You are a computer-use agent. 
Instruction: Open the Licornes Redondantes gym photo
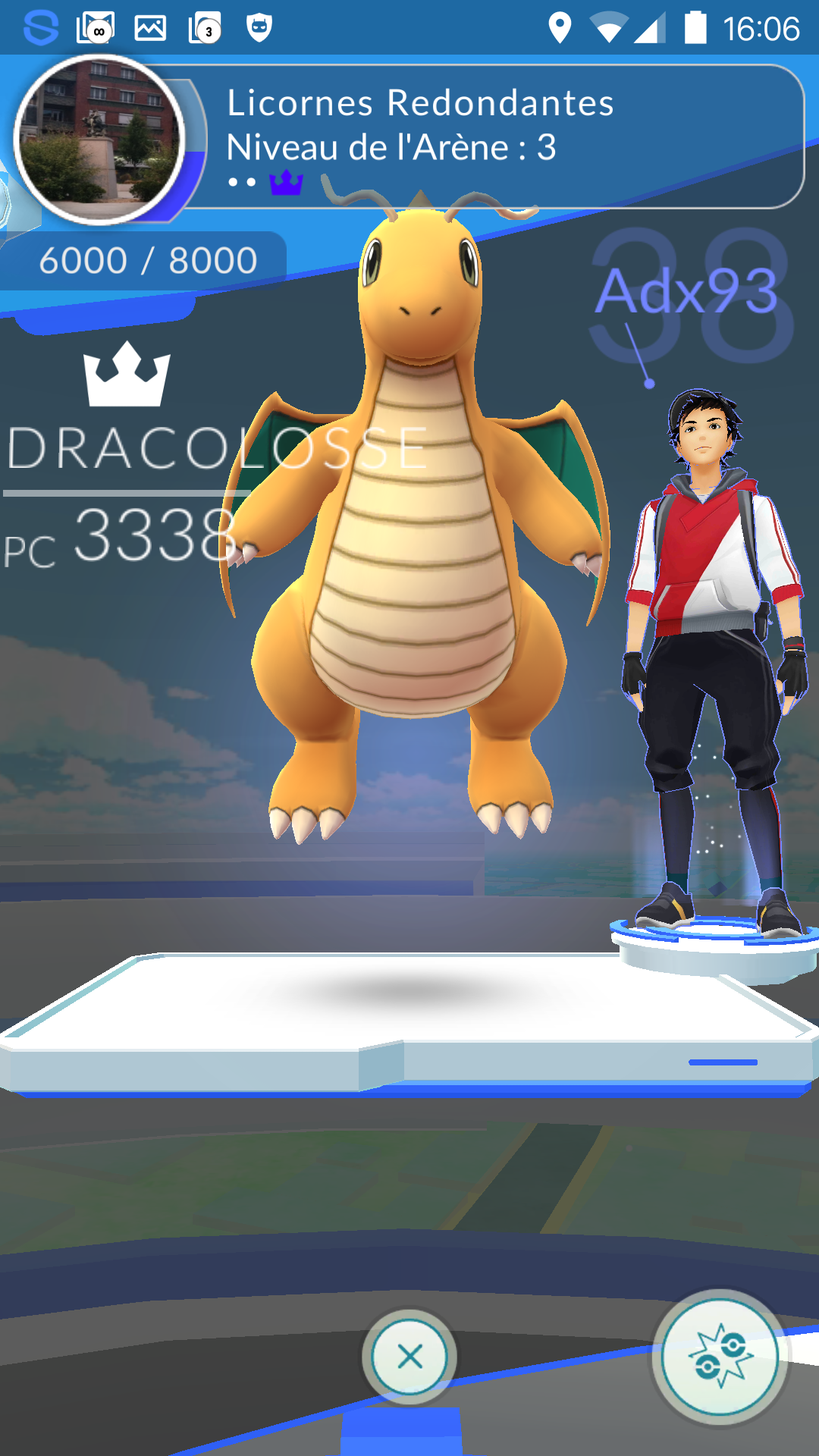[x=99, y=140]
